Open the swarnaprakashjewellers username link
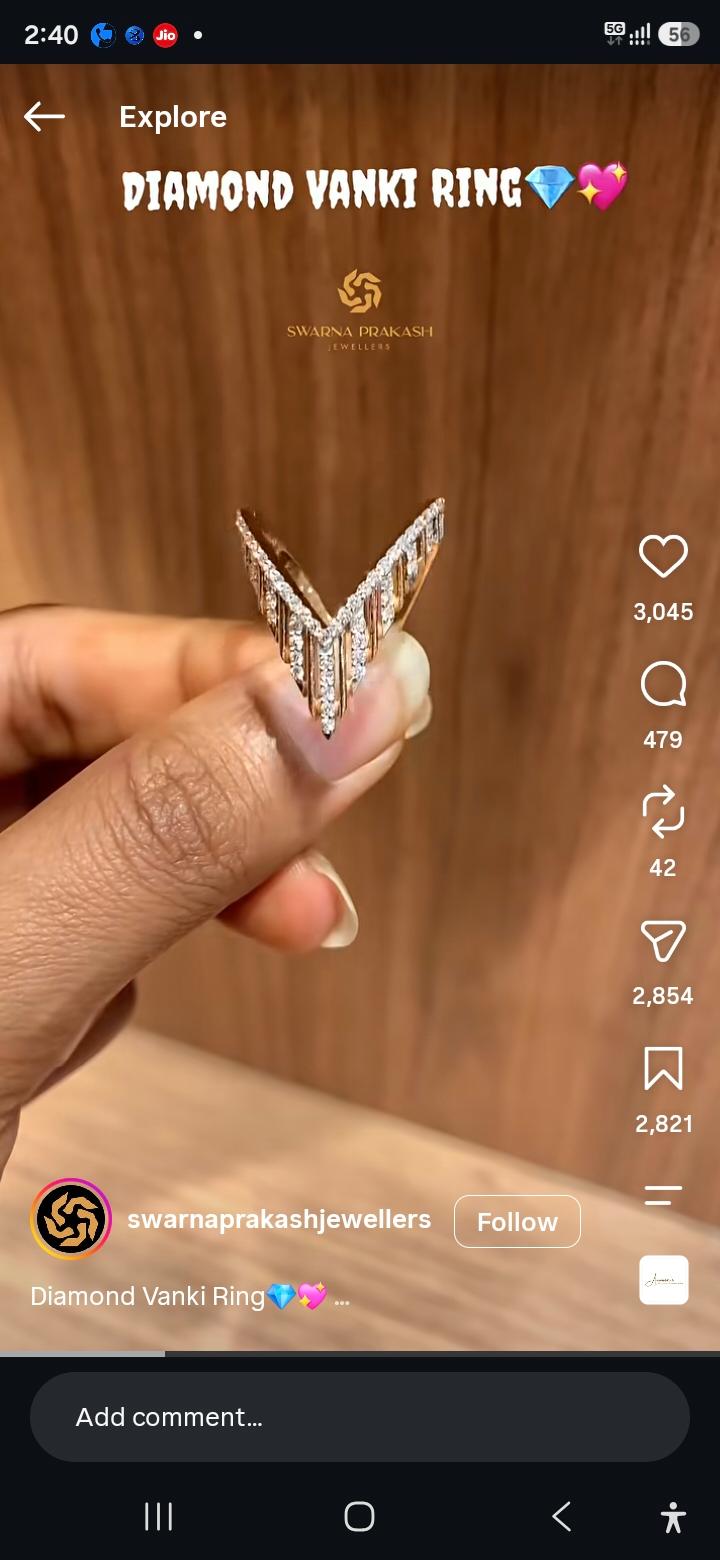The width and height of the screenshot is (720, 1560). [279, 1219]
